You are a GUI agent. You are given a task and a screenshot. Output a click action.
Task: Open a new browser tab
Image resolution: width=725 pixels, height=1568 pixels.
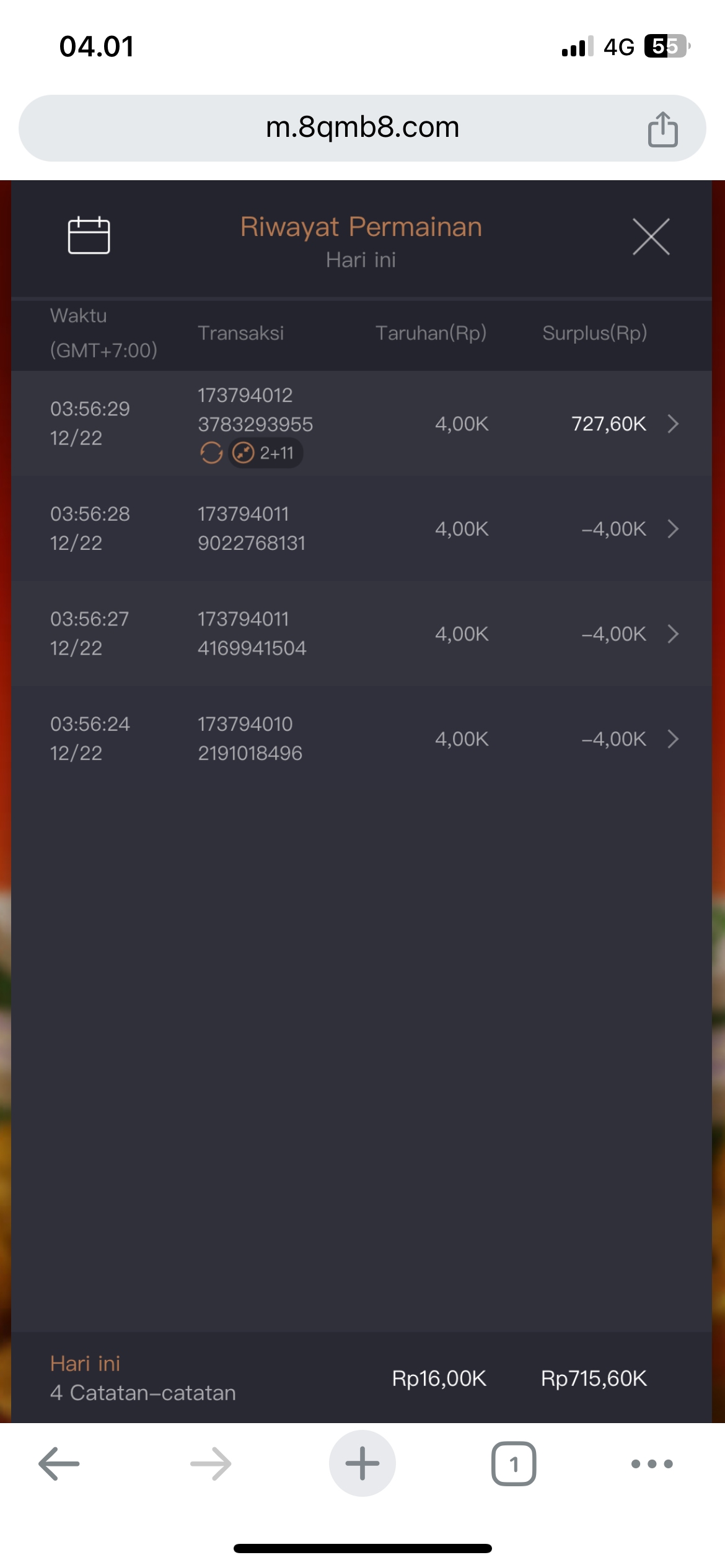[x=362, y=1464]
